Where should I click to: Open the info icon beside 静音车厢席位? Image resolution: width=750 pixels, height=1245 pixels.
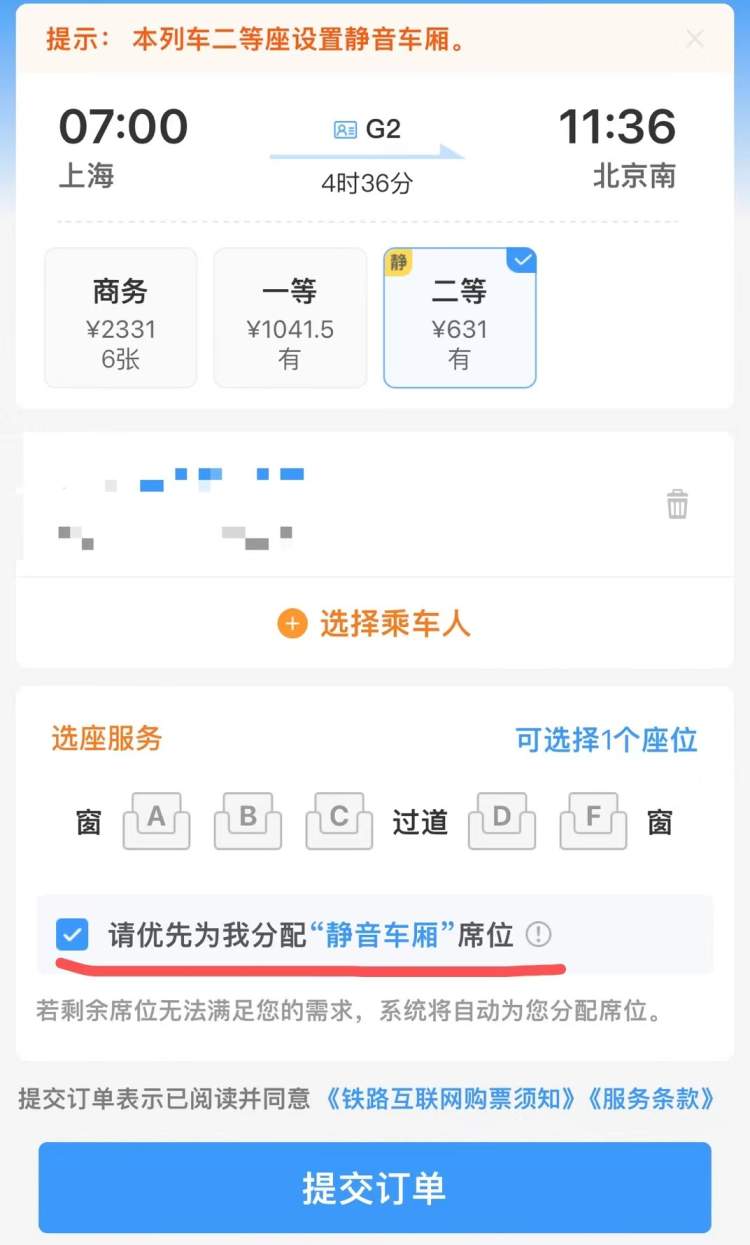(538, 935)
